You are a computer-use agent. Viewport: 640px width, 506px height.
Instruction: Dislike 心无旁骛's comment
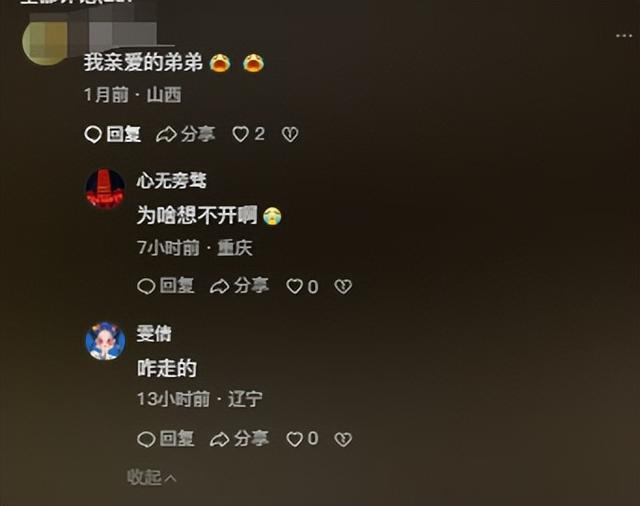[342, 287]
